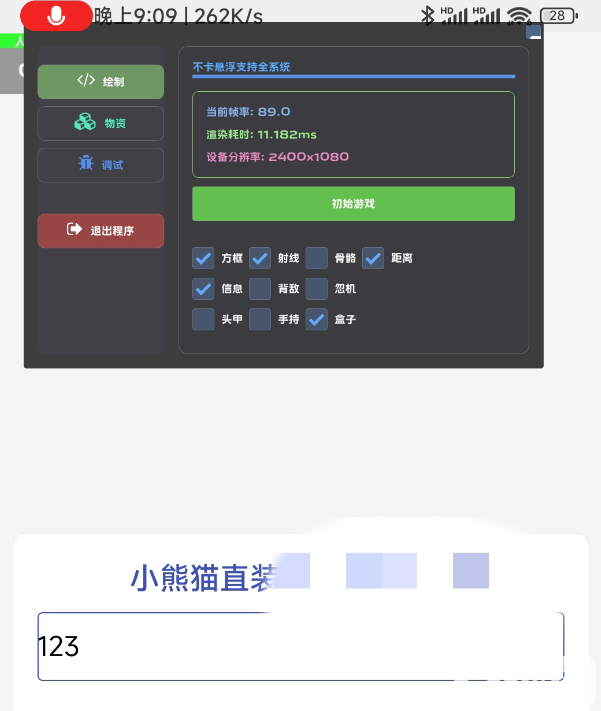The height and width of the screenshot is (711, 601).
Task: Uncheck the 盒子 checkbox
Action: [x=316, y=320]
